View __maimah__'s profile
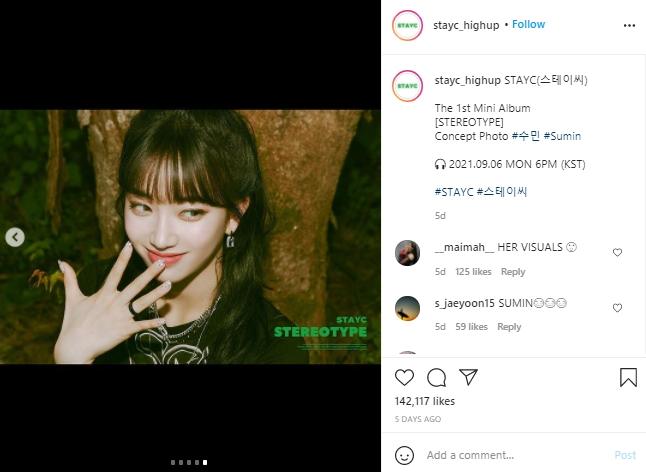Screen dimensions: 646x472 click(466, 247)
